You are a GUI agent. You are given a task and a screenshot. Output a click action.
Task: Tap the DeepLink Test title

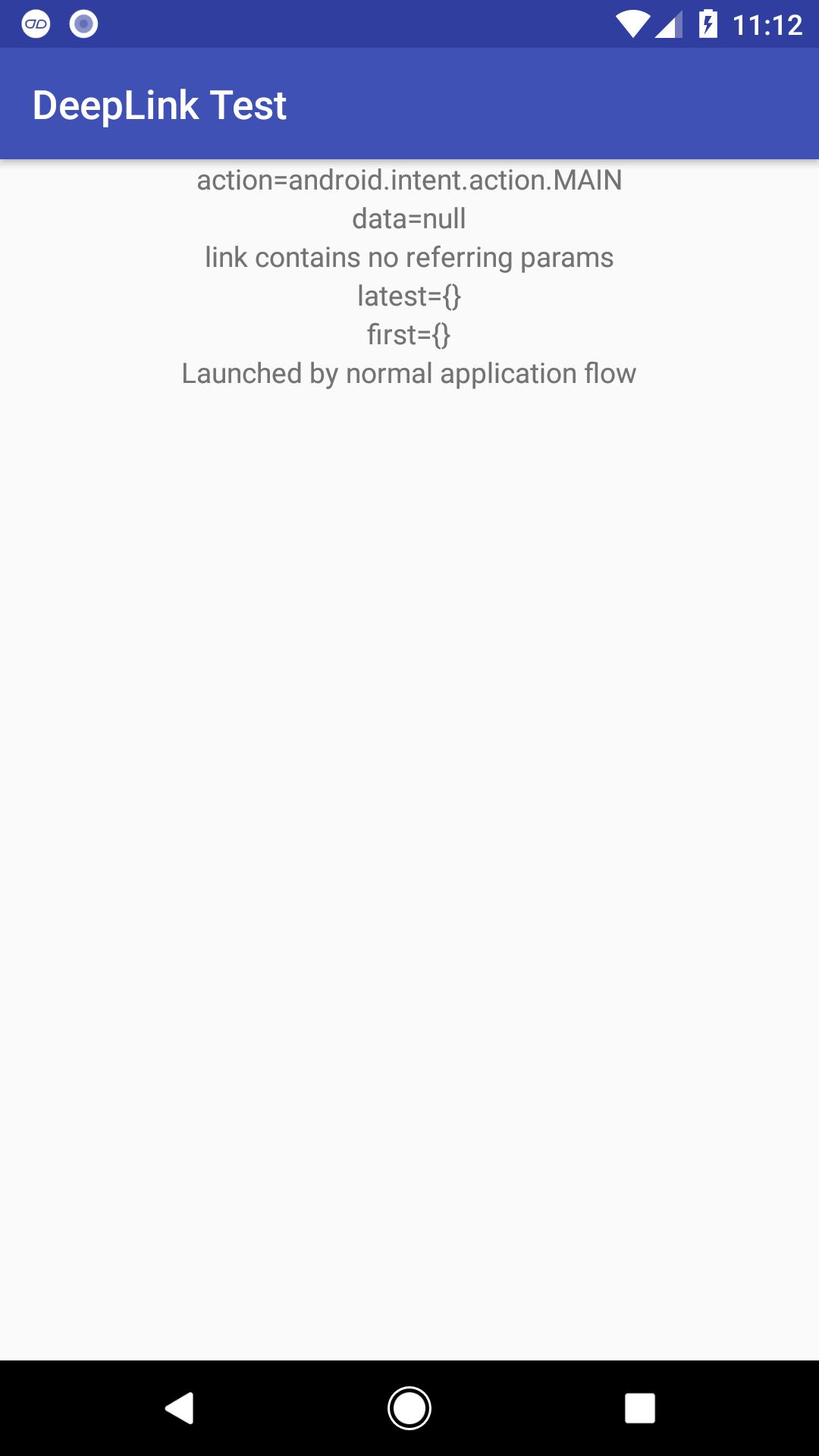(x=160, y=105)
